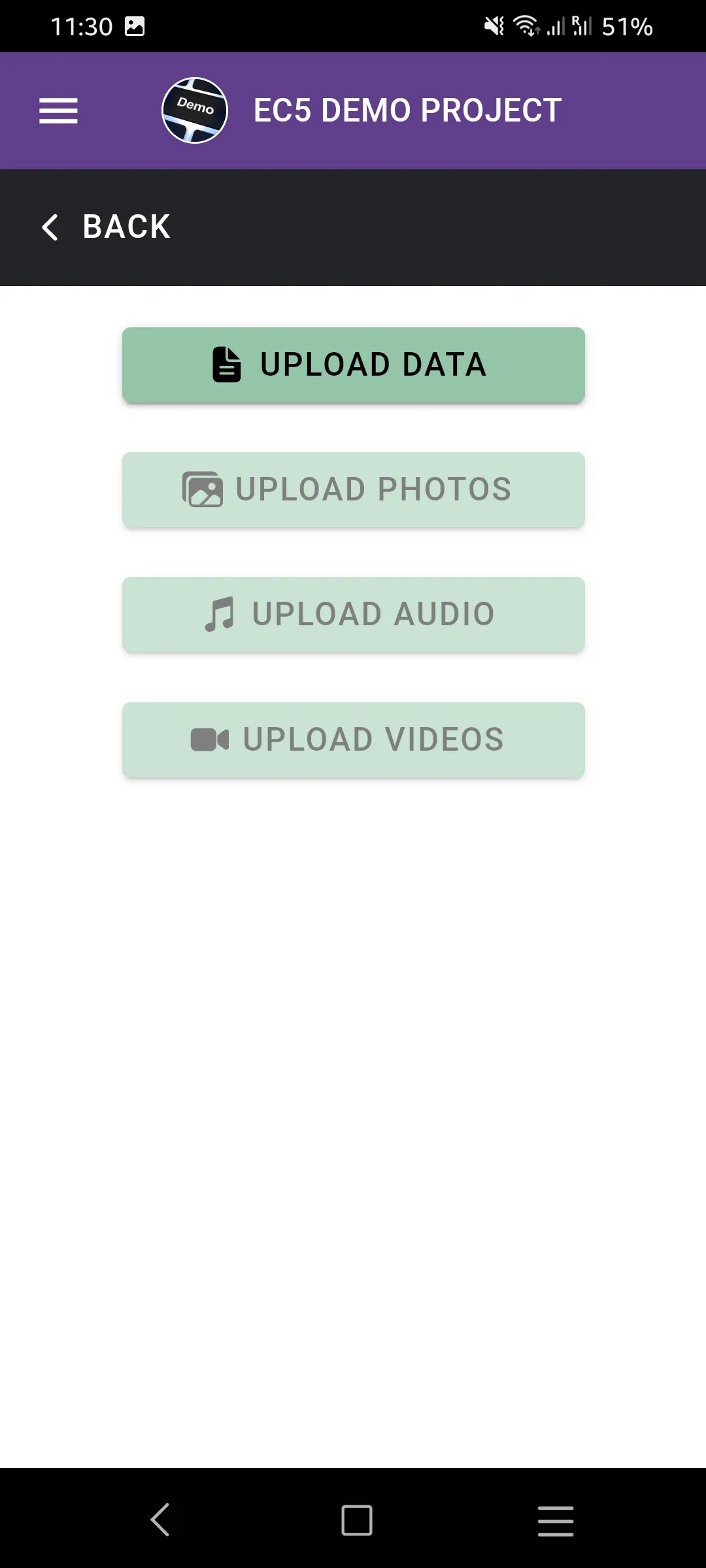Tap the Upload Photos button
Screen dimensions: 706x1568
click(x=353, y=489)
